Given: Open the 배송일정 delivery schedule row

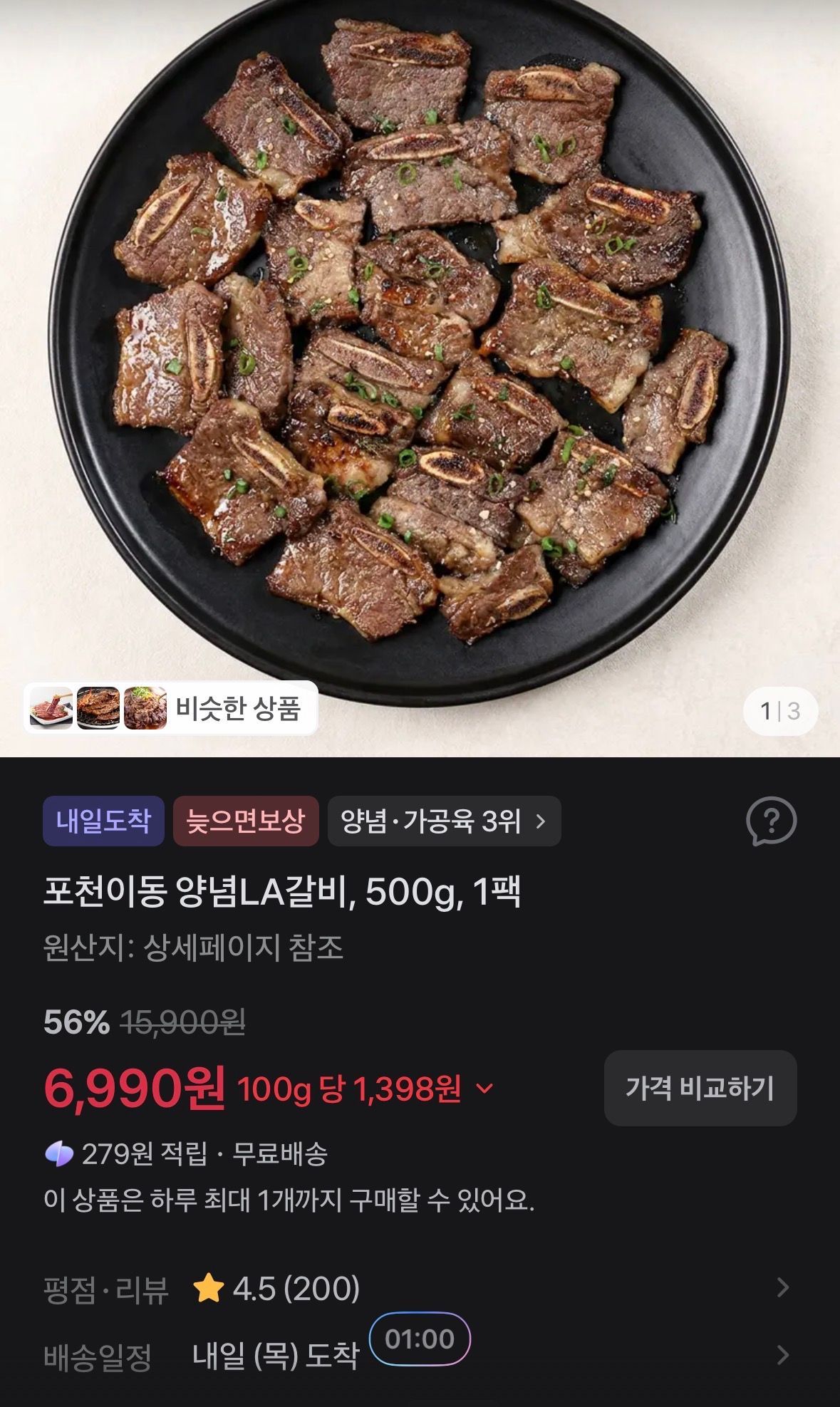Looking at the screenshot, I should click(x=420, y=1355).
